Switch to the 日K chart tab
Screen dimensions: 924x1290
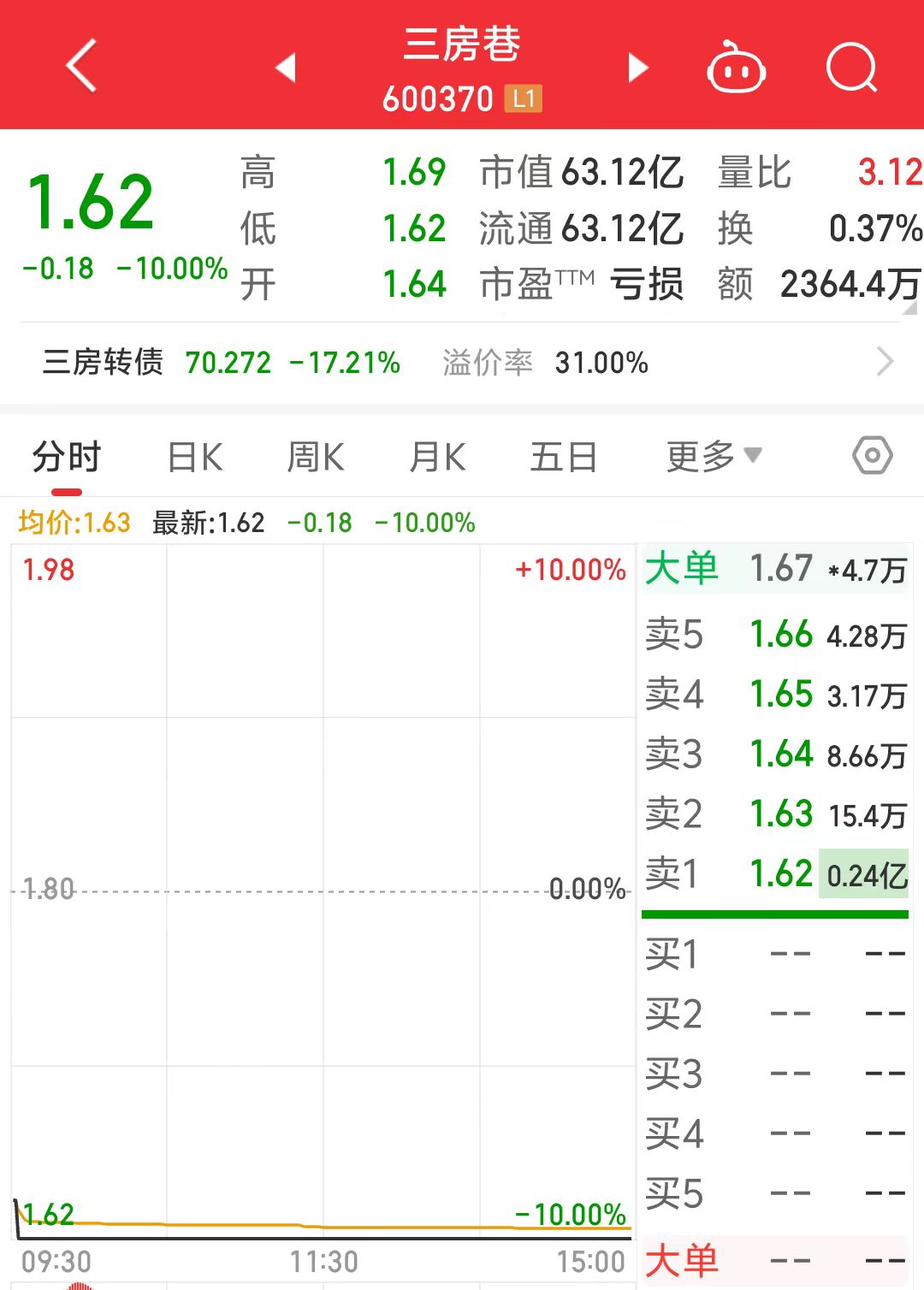(195, 458)
